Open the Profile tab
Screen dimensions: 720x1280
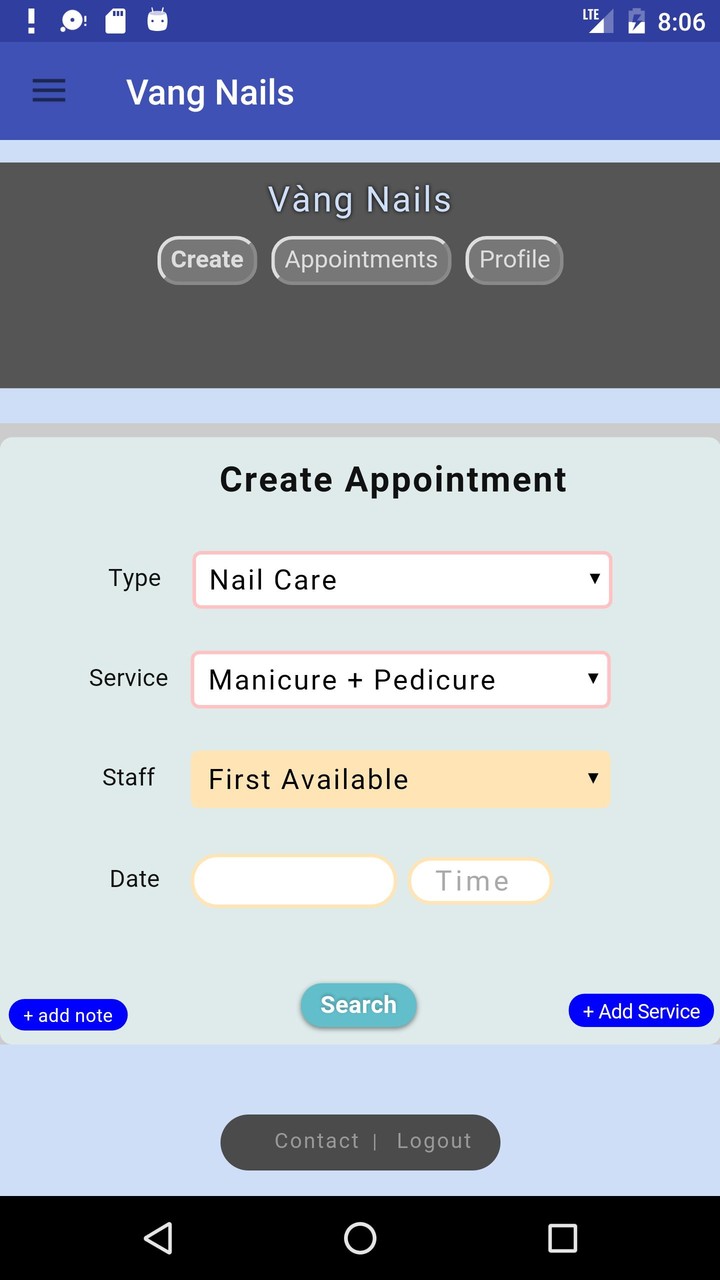click(x=514, y=259)
